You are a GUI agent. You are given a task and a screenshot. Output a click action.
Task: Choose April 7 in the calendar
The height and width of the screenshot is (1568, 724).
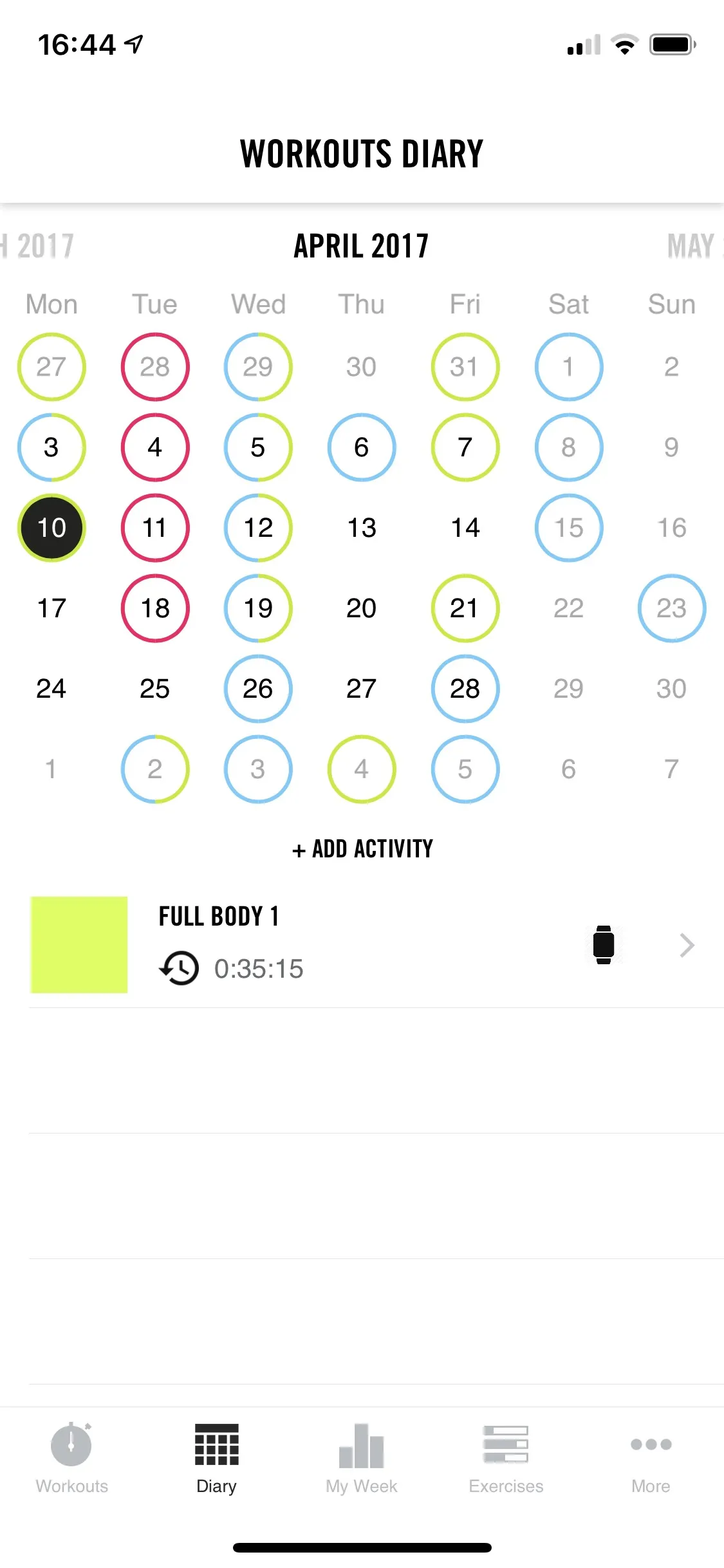465,447
